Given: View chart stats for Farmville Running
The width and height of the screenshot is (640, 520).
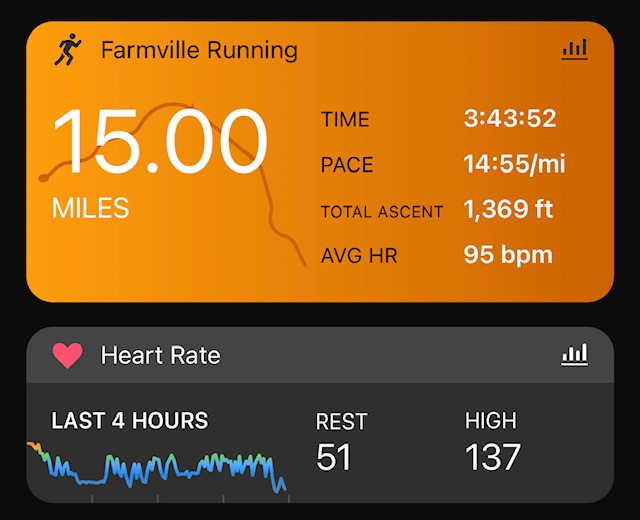Looking at the screenshot, I should click(x=574, y=49).
